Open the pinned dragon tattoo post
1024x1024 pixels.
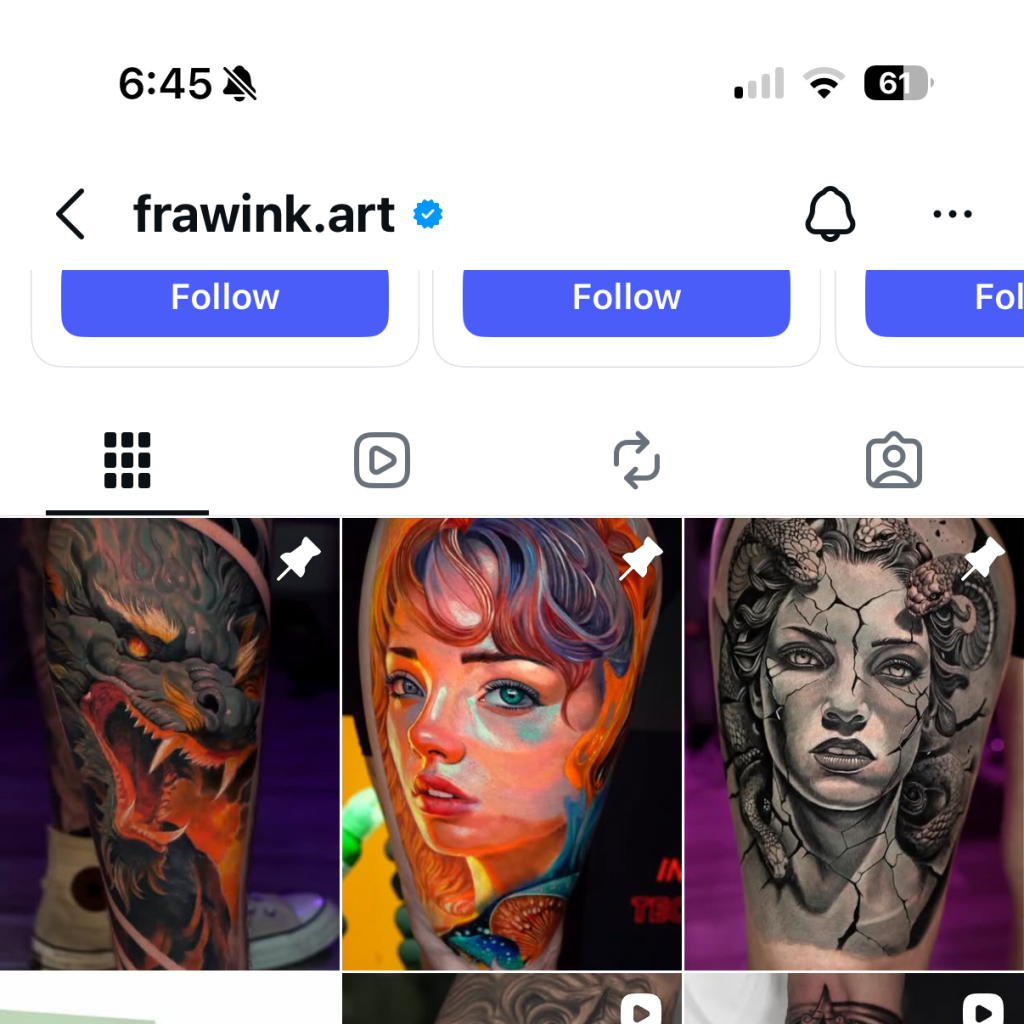coord(170,743)
